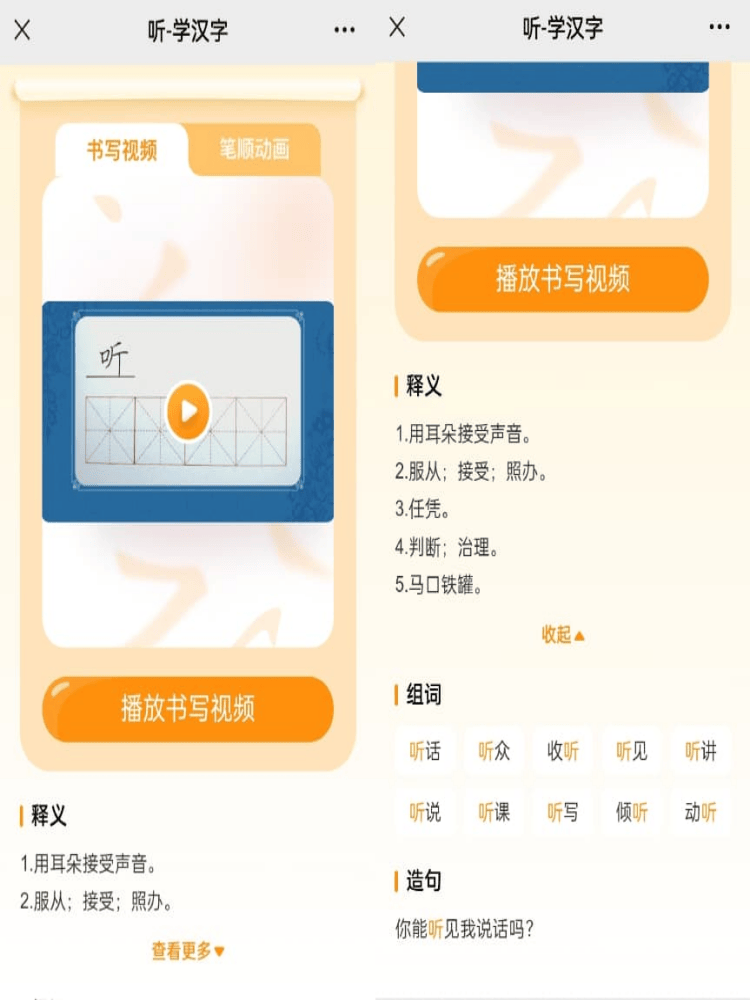This screenshot has height=1000, width=750.
Task: Tap 播放书写视频 on the right screen
Action: pos(562,279)
